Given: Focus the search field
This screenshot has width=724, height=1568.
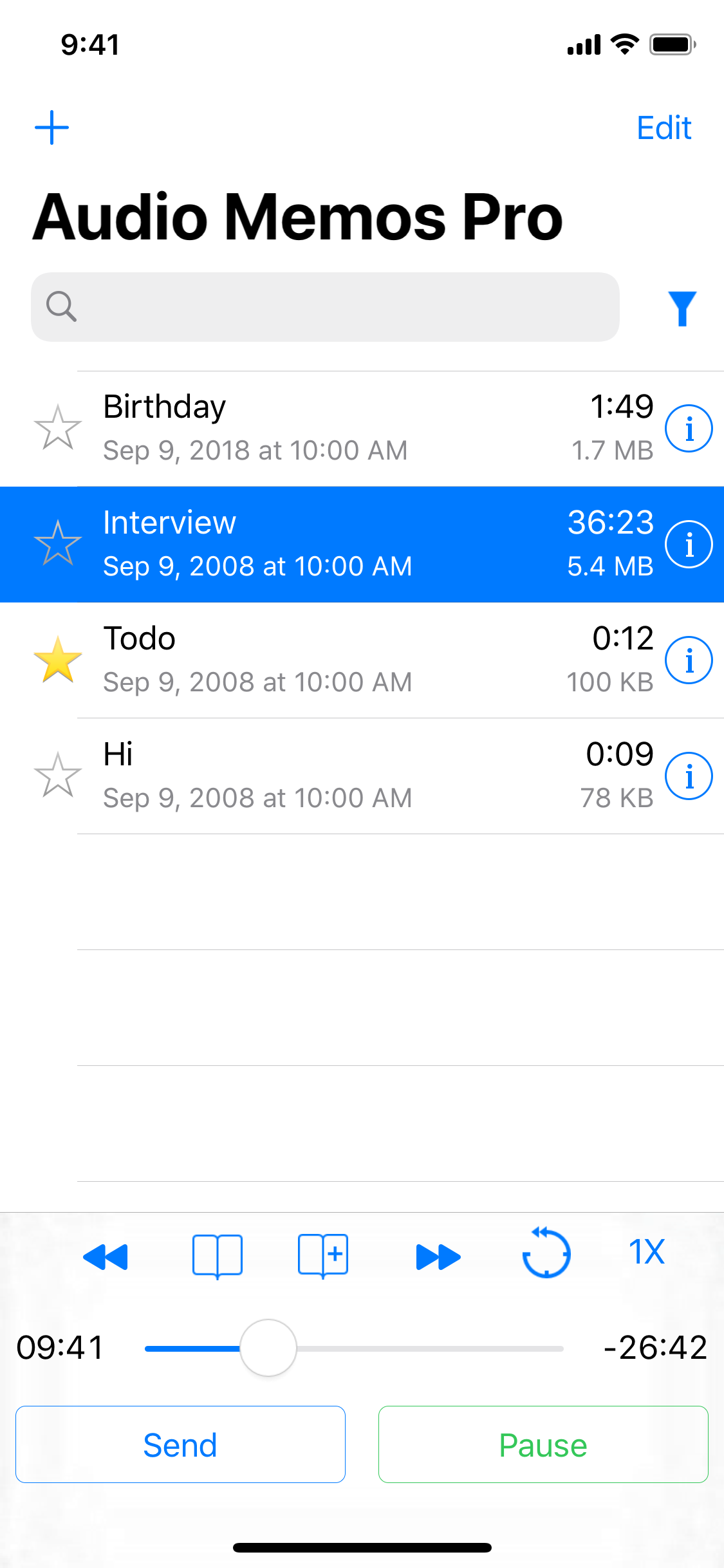Looking at the screenshot, I should click(325, 307).
